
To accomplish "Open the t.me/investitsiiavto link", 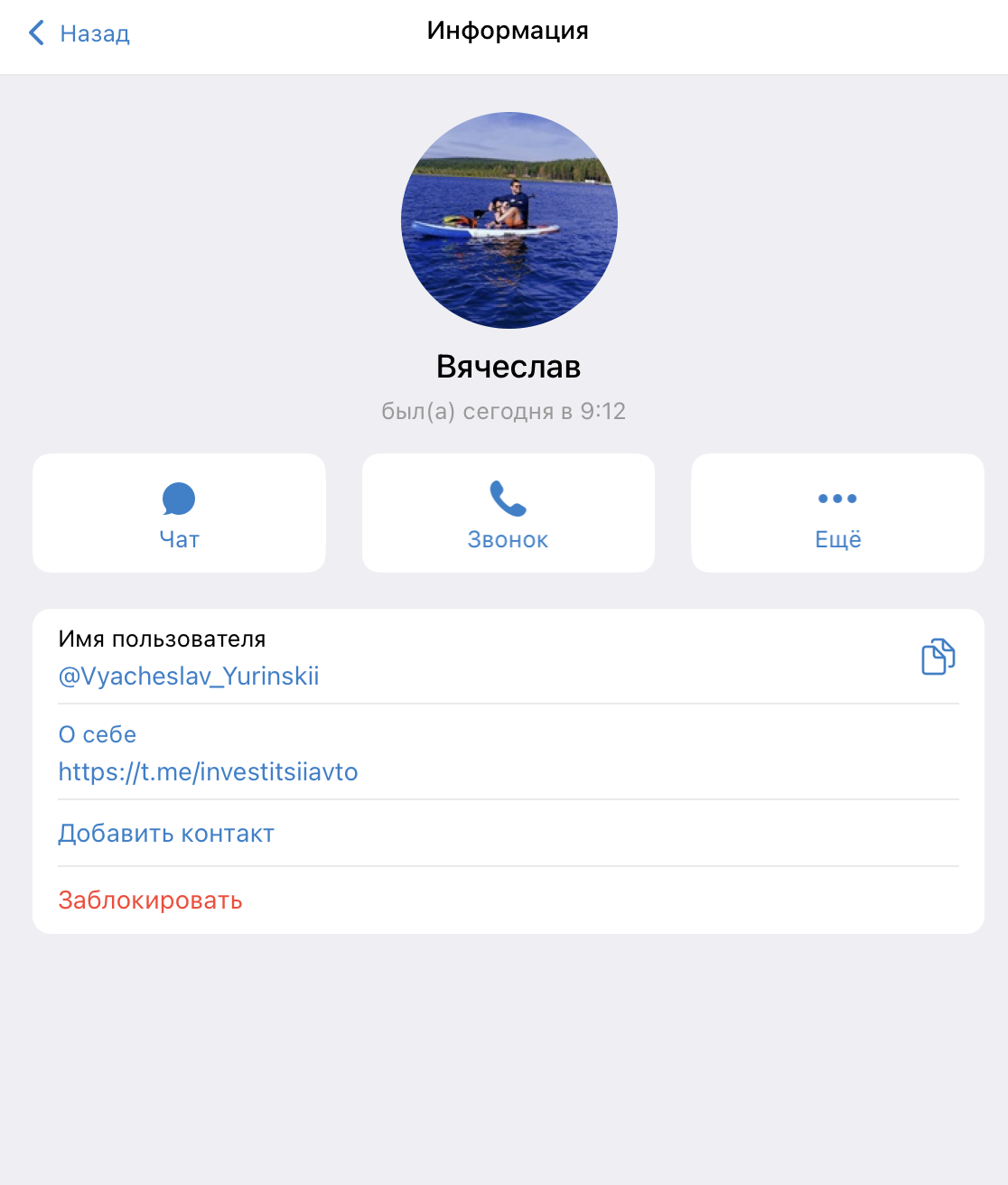I will (x=208, y=772).
